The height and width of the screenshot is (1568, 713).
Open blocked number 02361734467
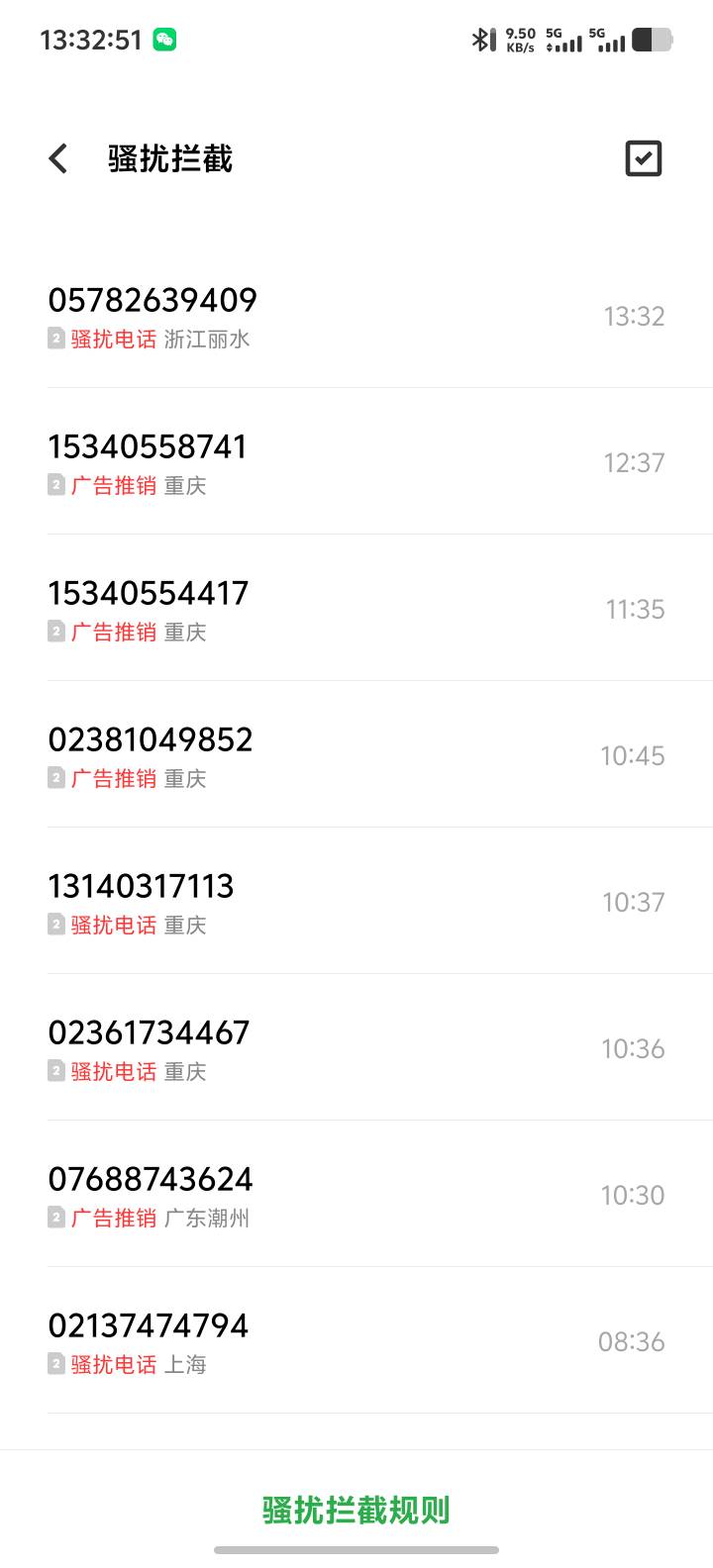356,1047
